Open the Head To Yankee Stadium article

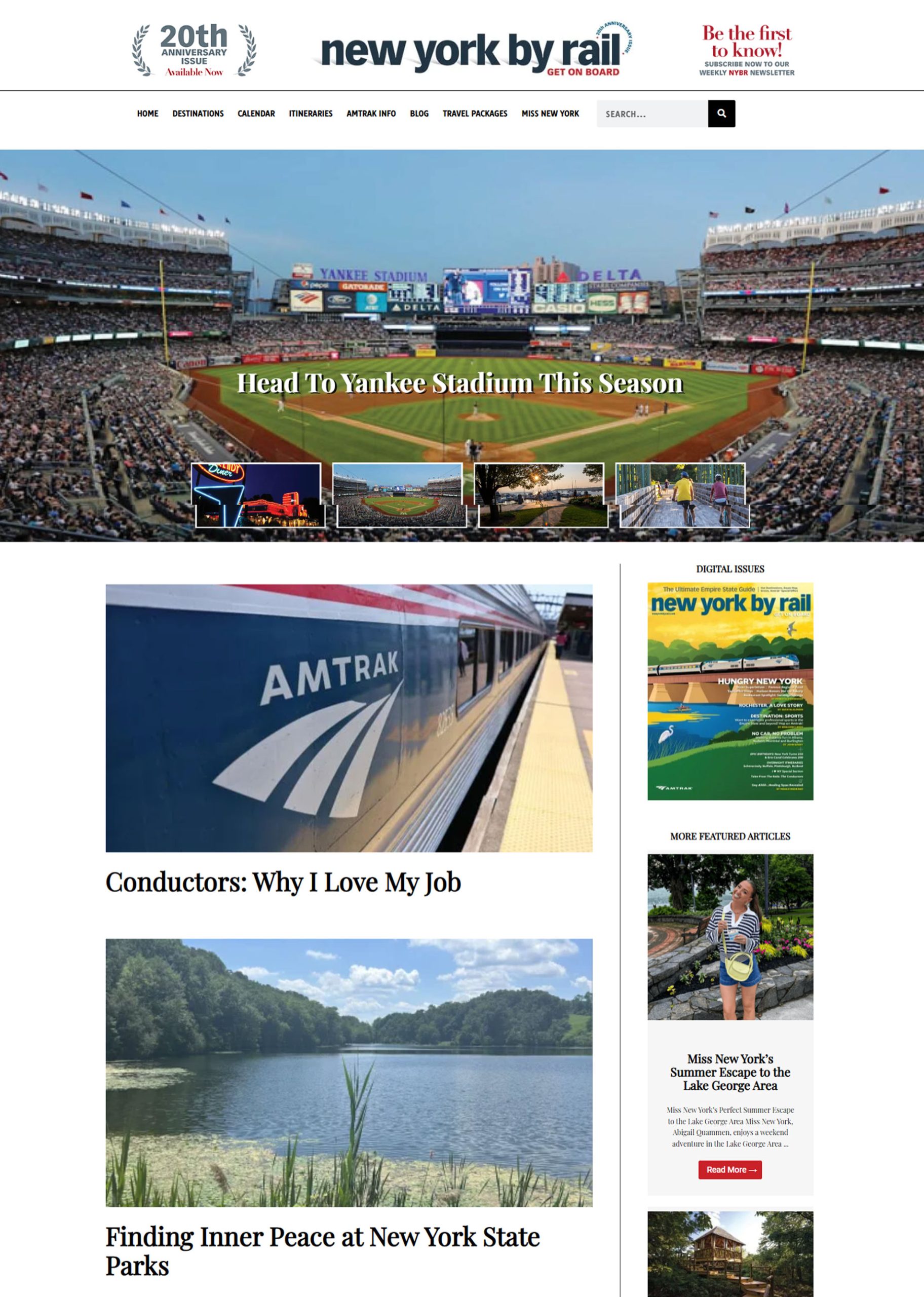(460, 383)
